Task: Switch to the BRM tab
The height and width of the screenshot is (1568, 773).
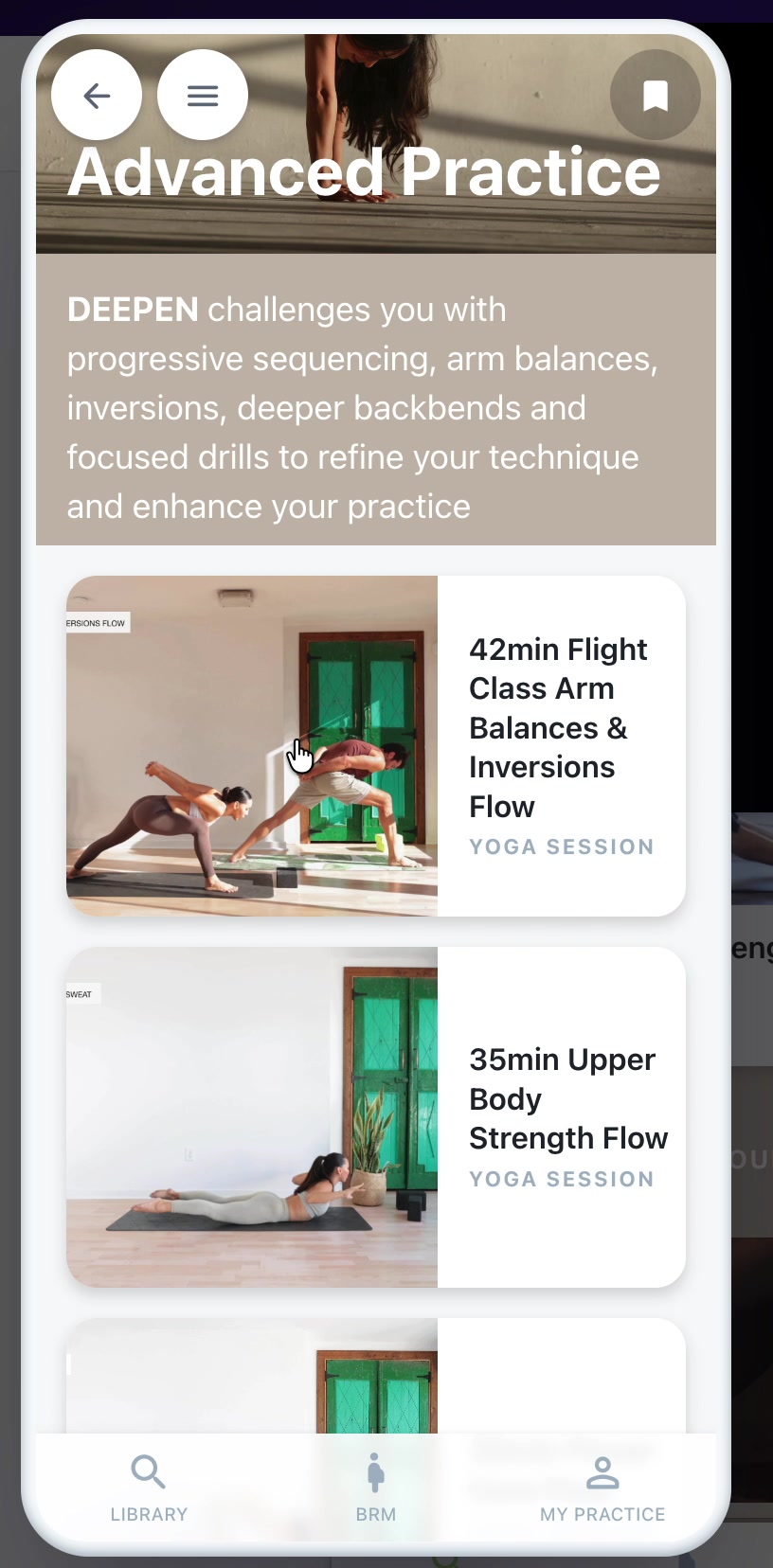Action: point(376,1488)
